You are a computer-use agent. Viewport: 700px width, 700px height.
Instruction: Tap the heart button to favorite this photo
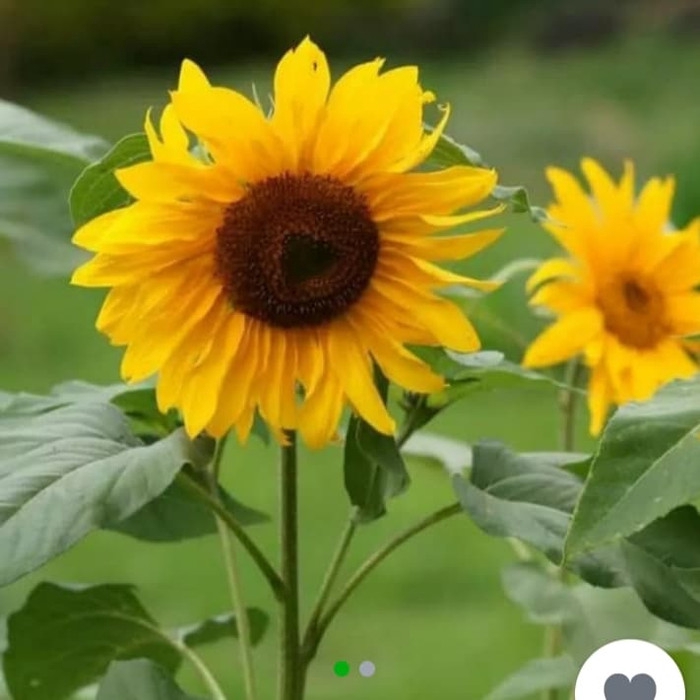tap(630, 682)
